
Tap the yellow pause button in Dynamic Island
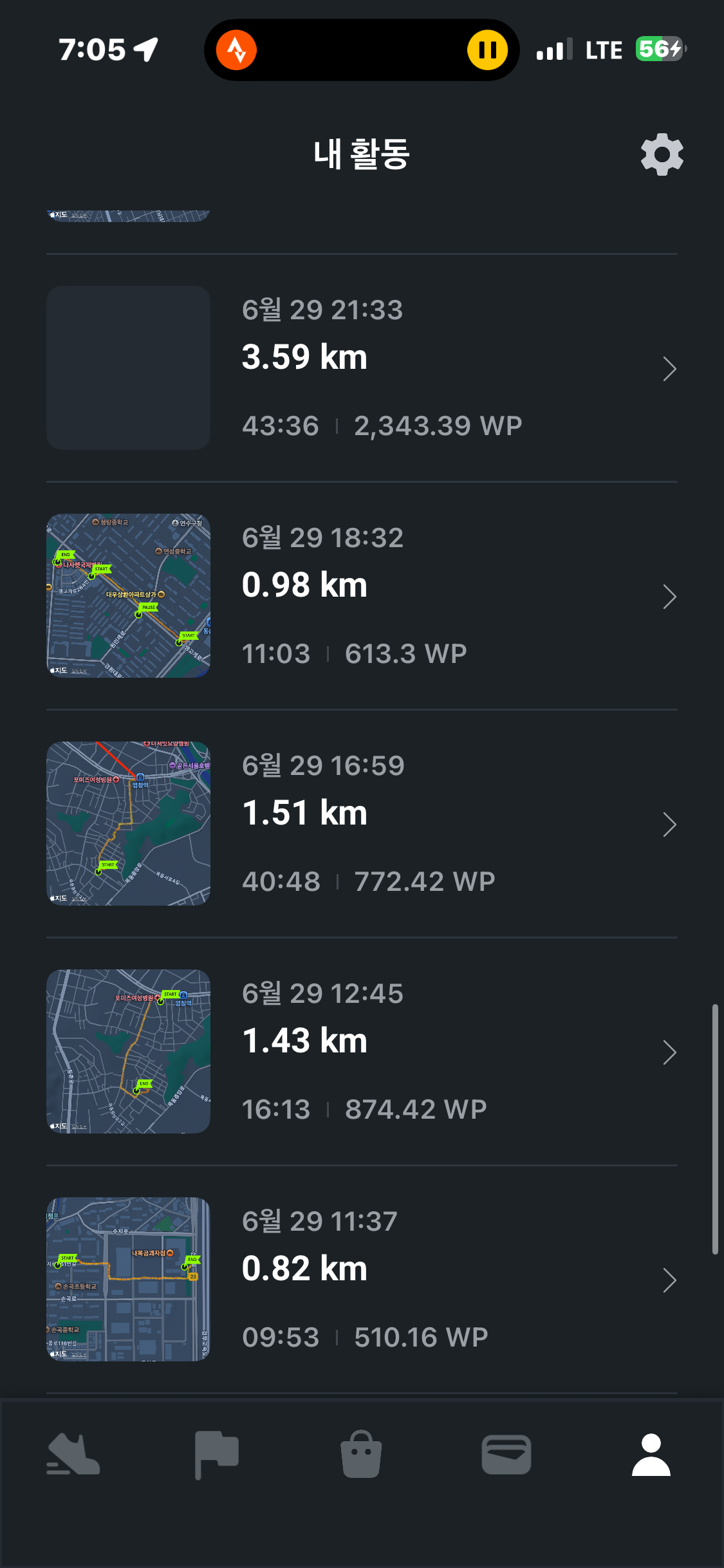coord(487,50)
